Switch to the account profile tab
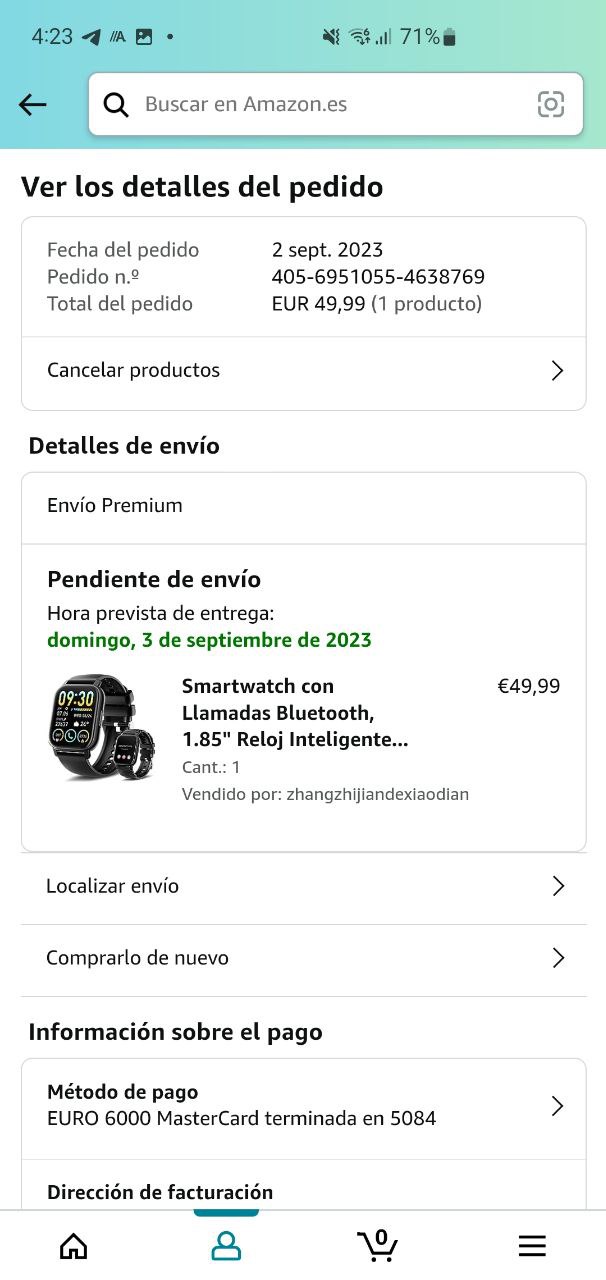Screen dimensions: 606x1280 [226, 1245]
